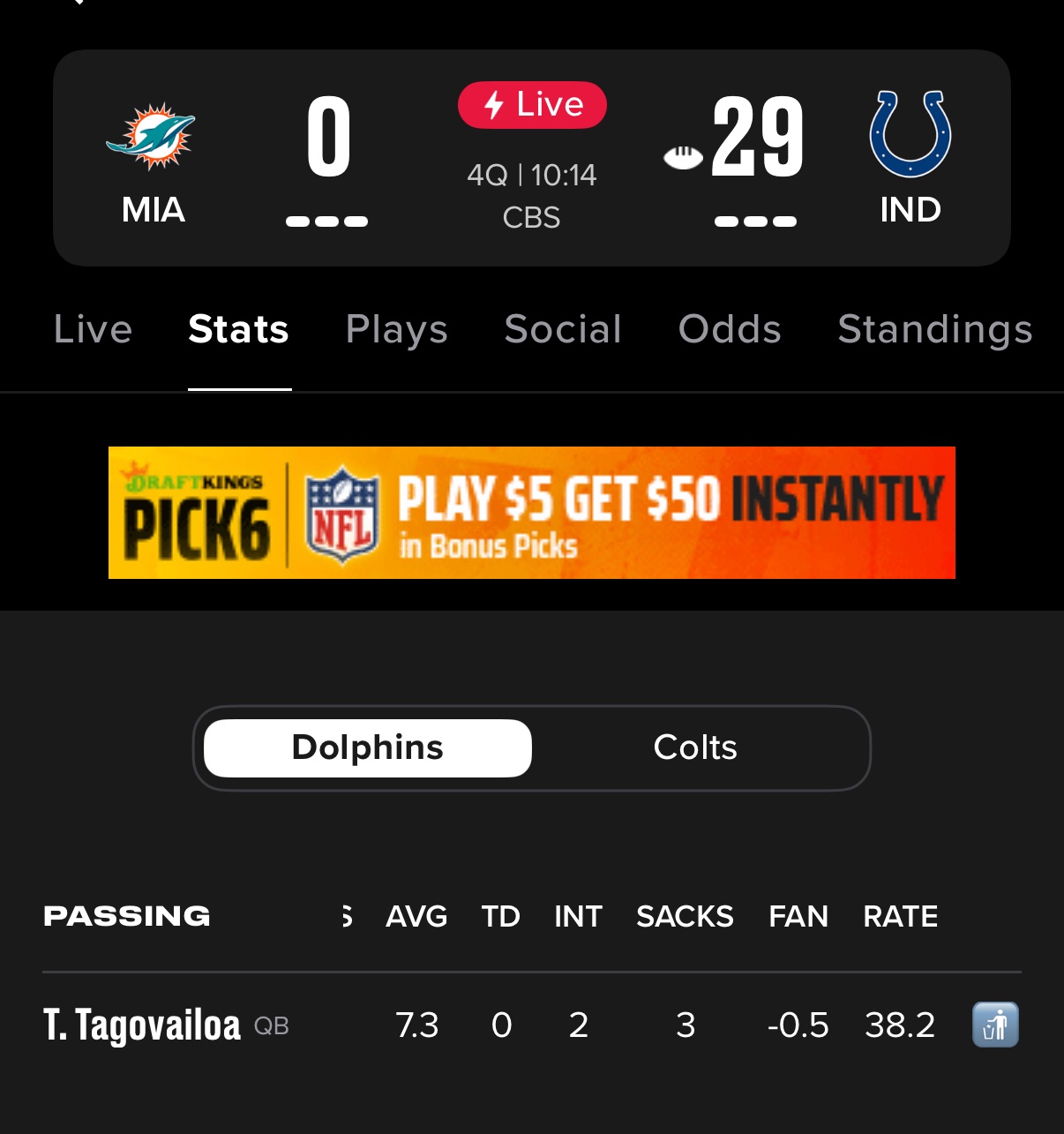Show Colts team stats
1064x1134 pixels.
695,747
